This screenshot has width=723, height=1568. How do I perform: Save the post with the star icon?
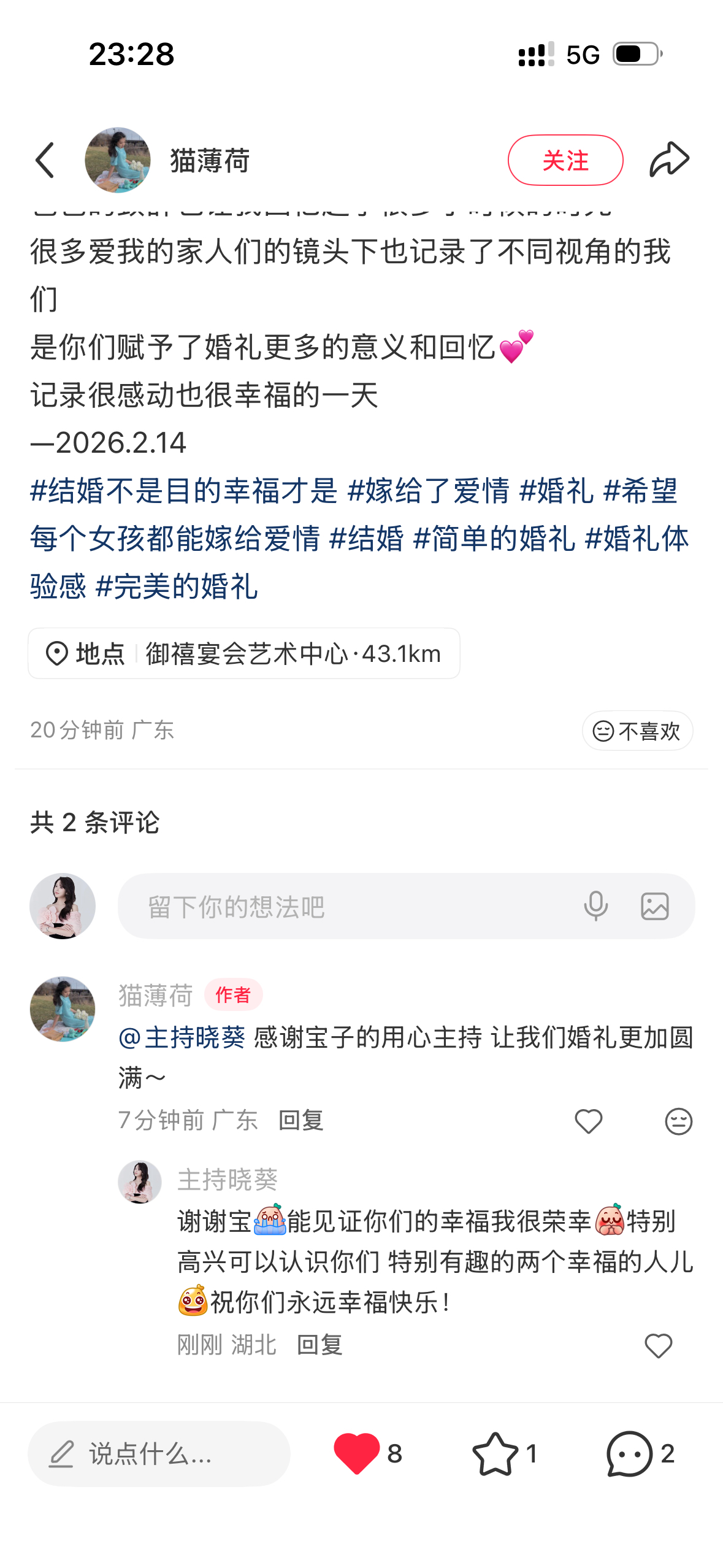point(495,1453)
